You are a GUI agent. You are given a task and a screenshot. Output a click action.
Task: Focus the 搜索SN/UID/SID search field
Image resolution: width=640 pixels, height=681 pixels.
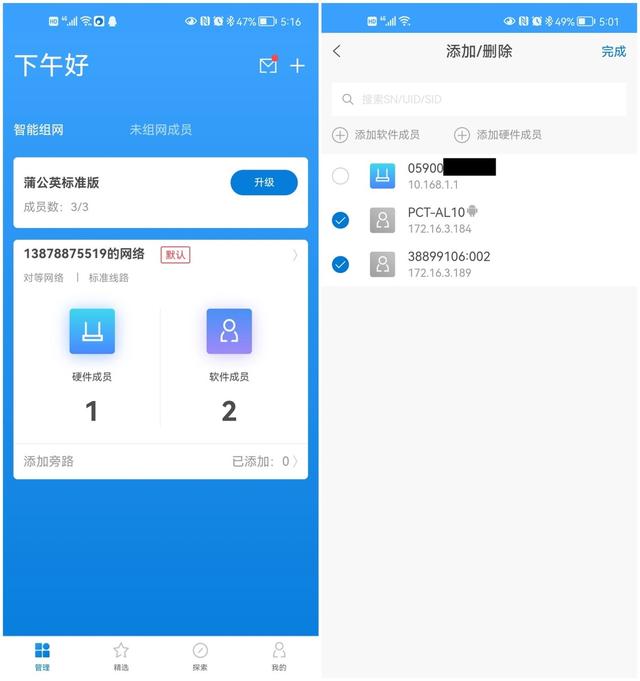tap(480, 100)
